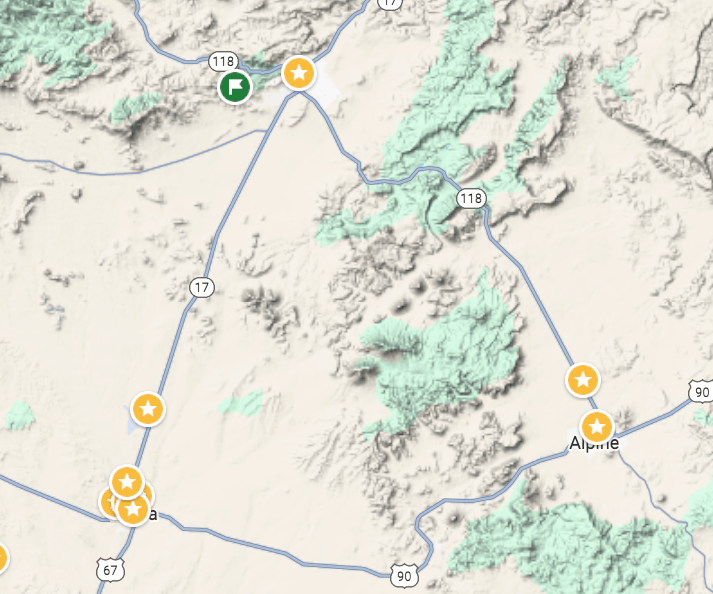The width and height of the screenshot is (713, 594).
Task: Open the star marker on the Alpine label
Action: [596, 428]
